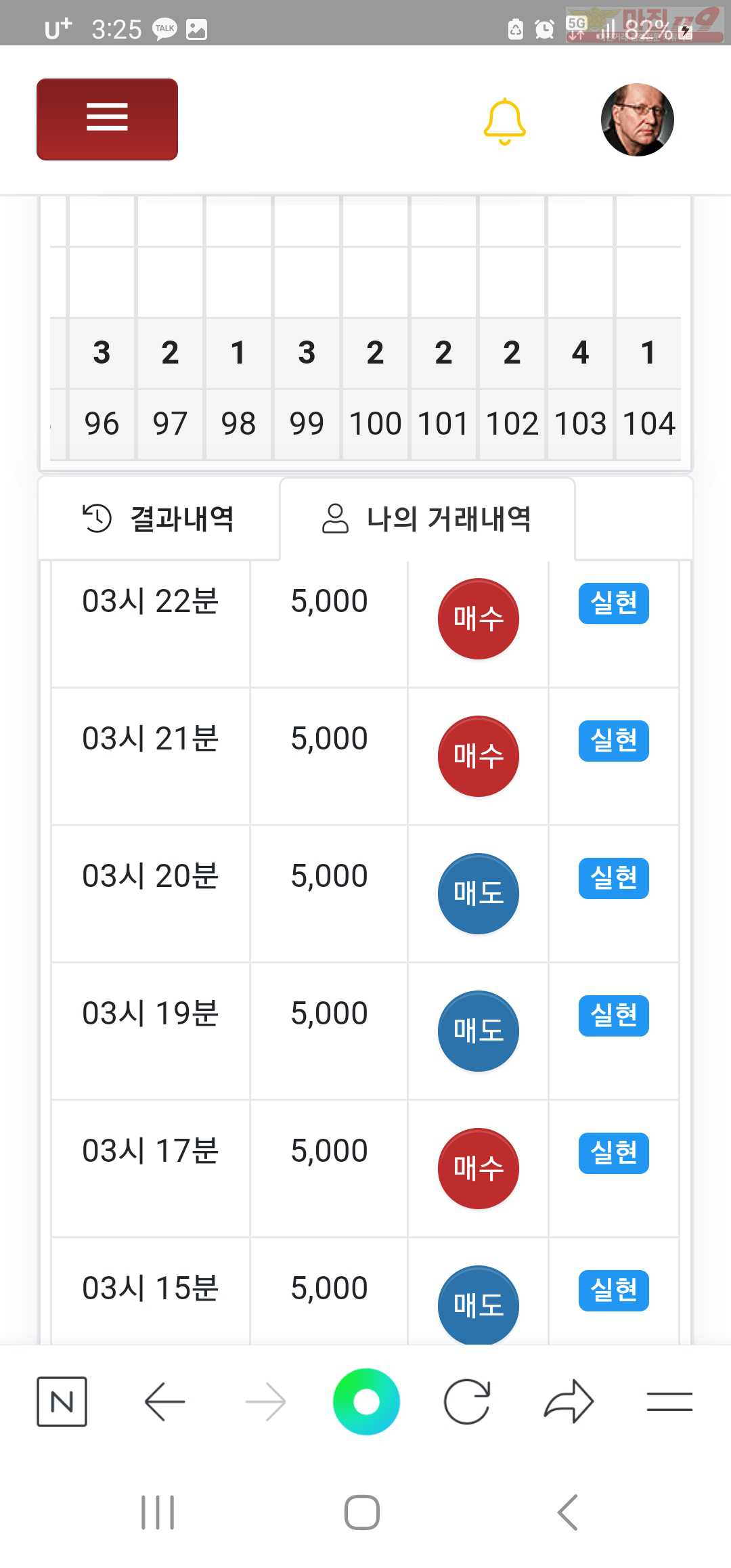Switch to the 결과내역 tab
The image size is (731, 1568).
(159, 519)
